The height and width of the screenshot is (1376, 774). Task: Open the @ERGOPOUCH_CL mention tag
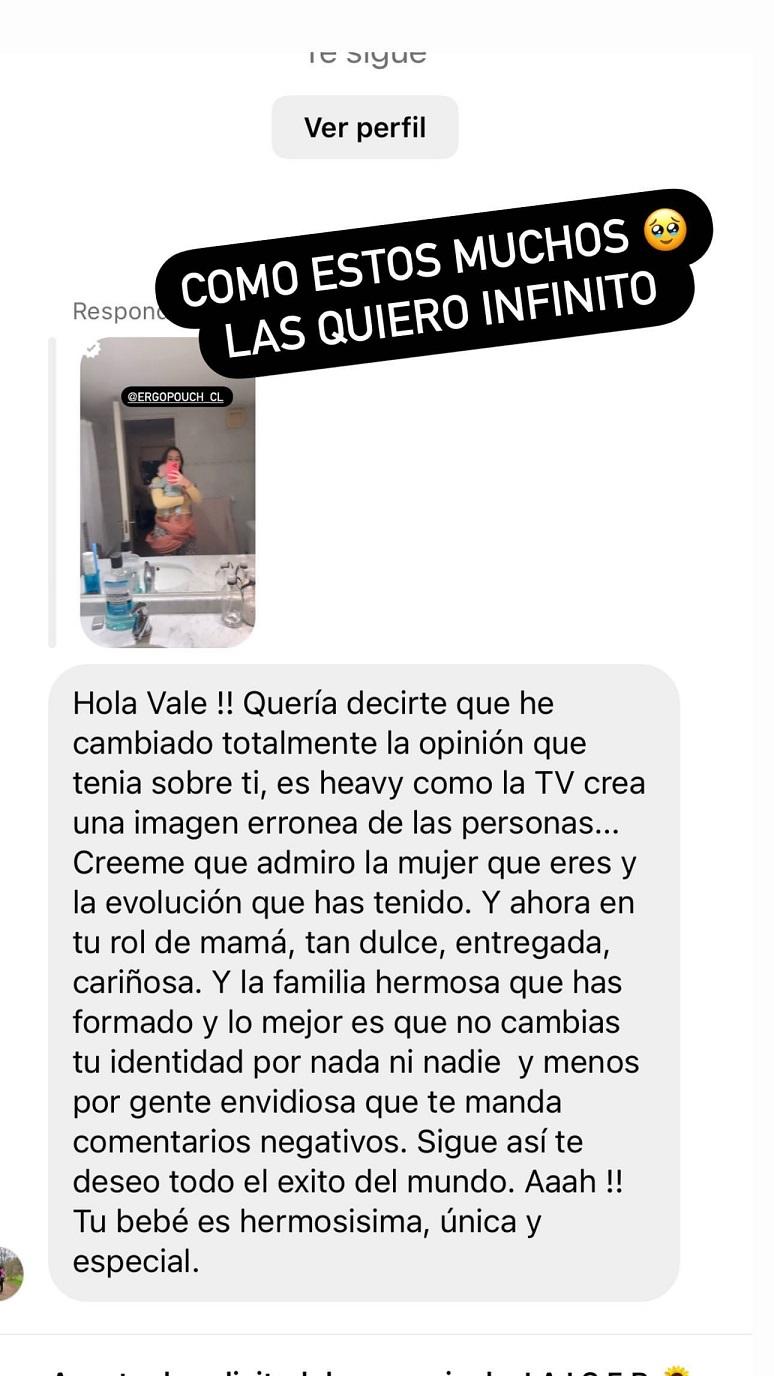(176, 396)
